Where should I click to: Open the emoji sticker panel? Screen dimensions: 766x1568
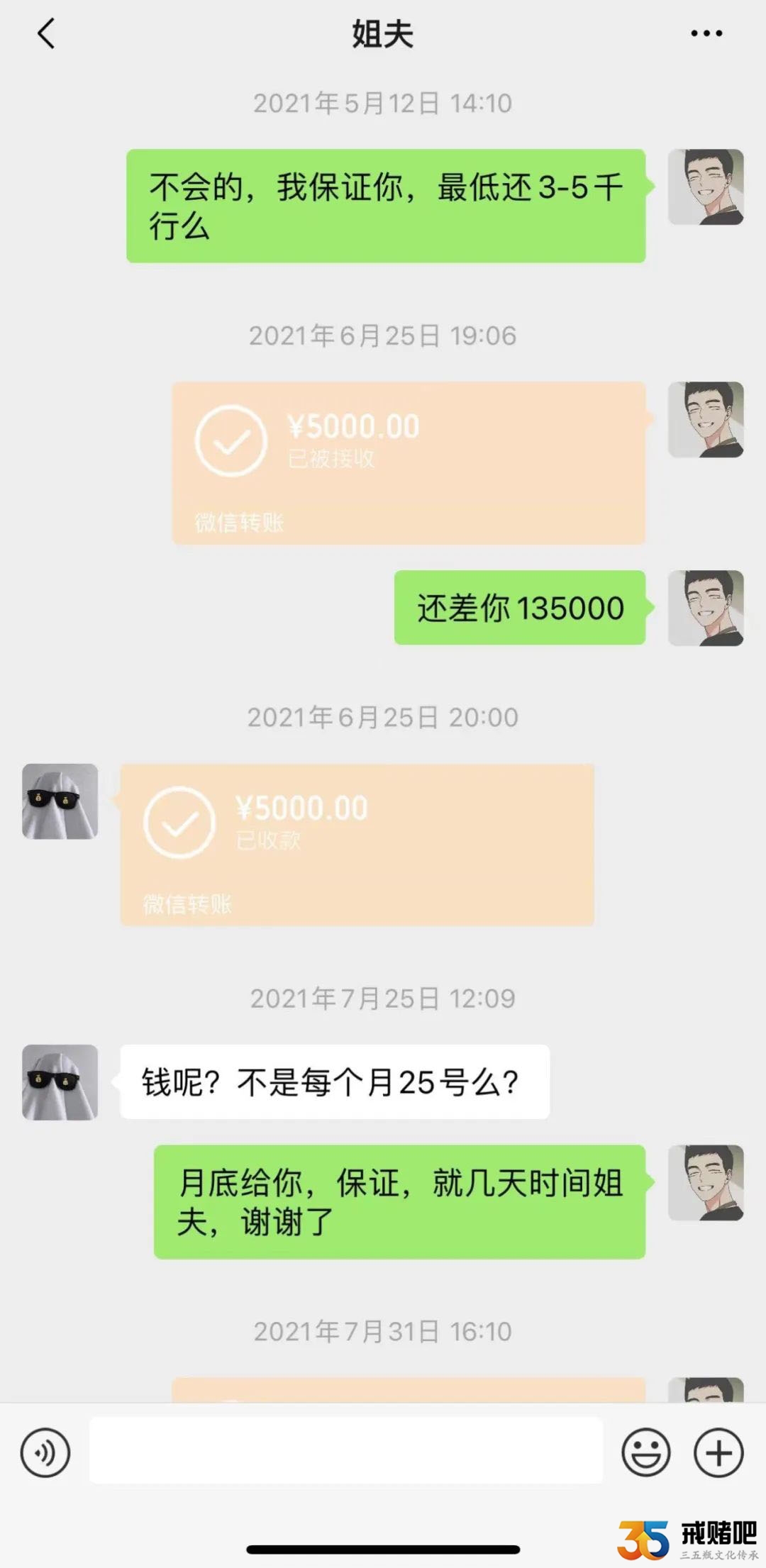point(645,1452)
